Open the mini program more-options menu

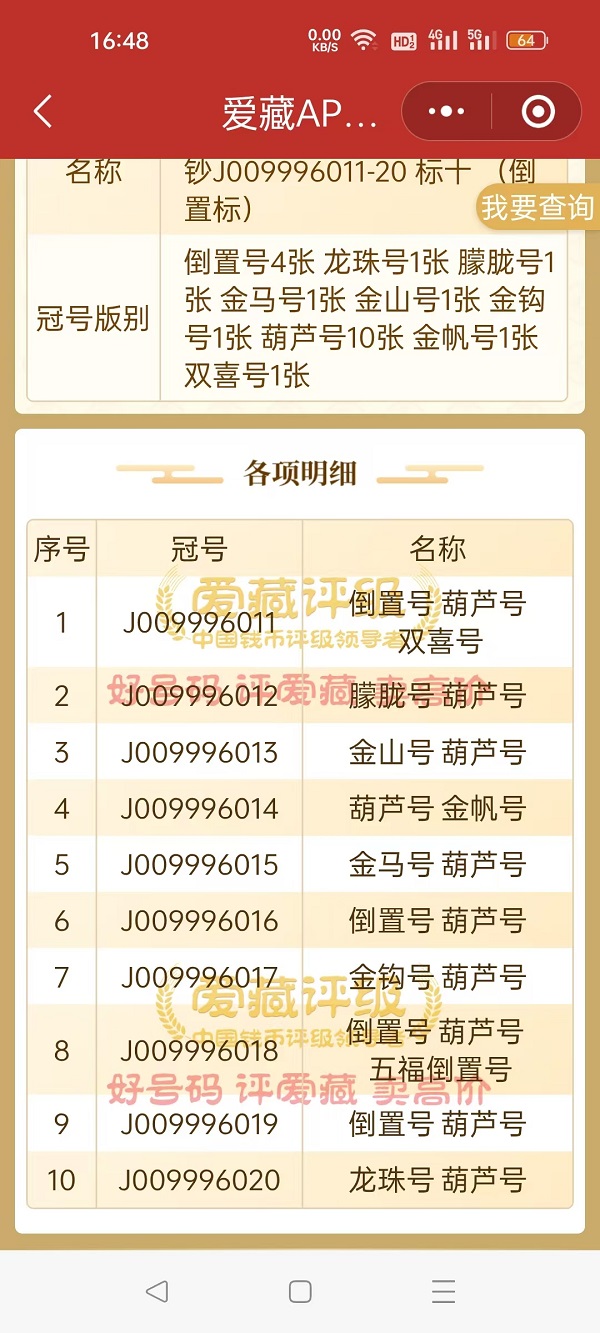pyautogui.click(x=446, y=111)
